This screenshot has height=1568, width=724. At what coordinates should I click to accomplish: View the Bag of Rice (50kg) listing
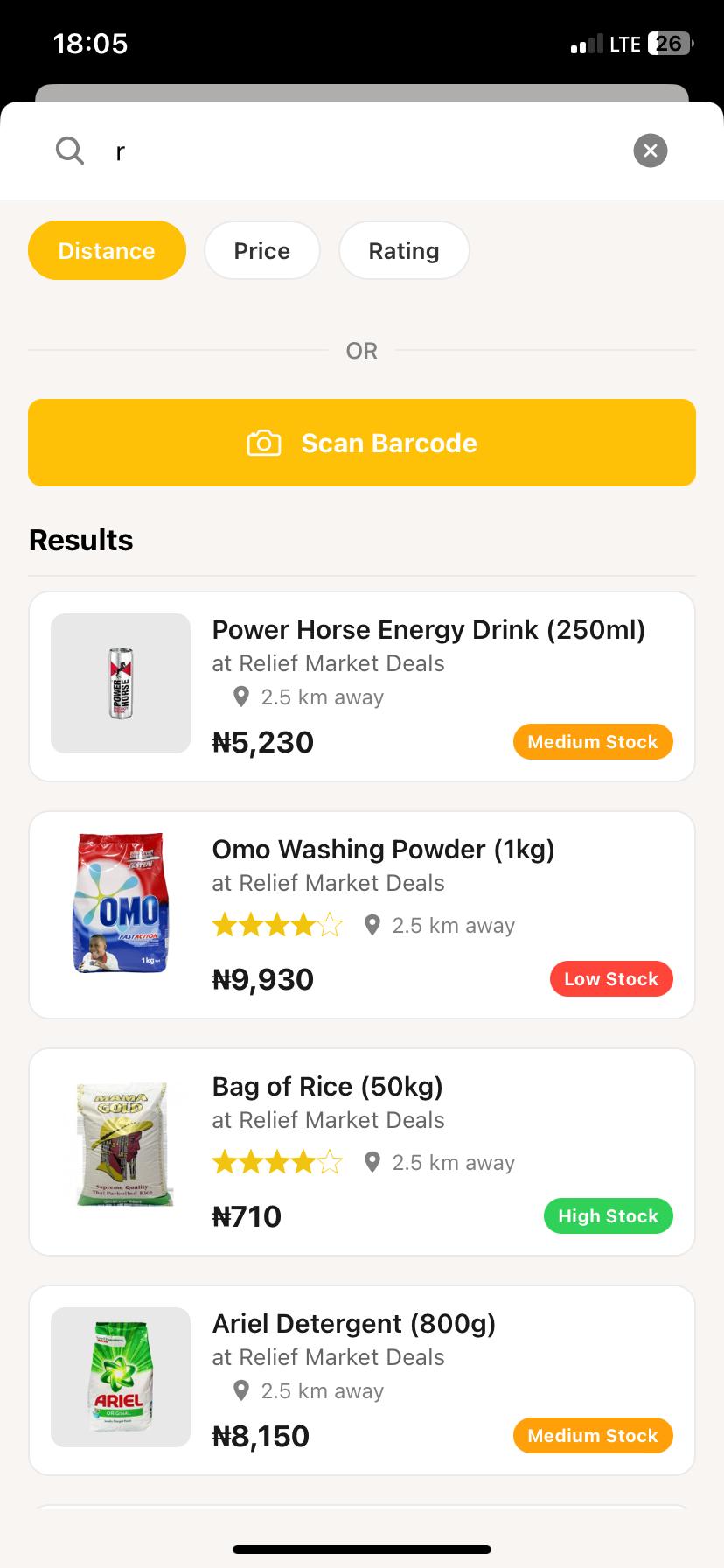pos(362,1152)
